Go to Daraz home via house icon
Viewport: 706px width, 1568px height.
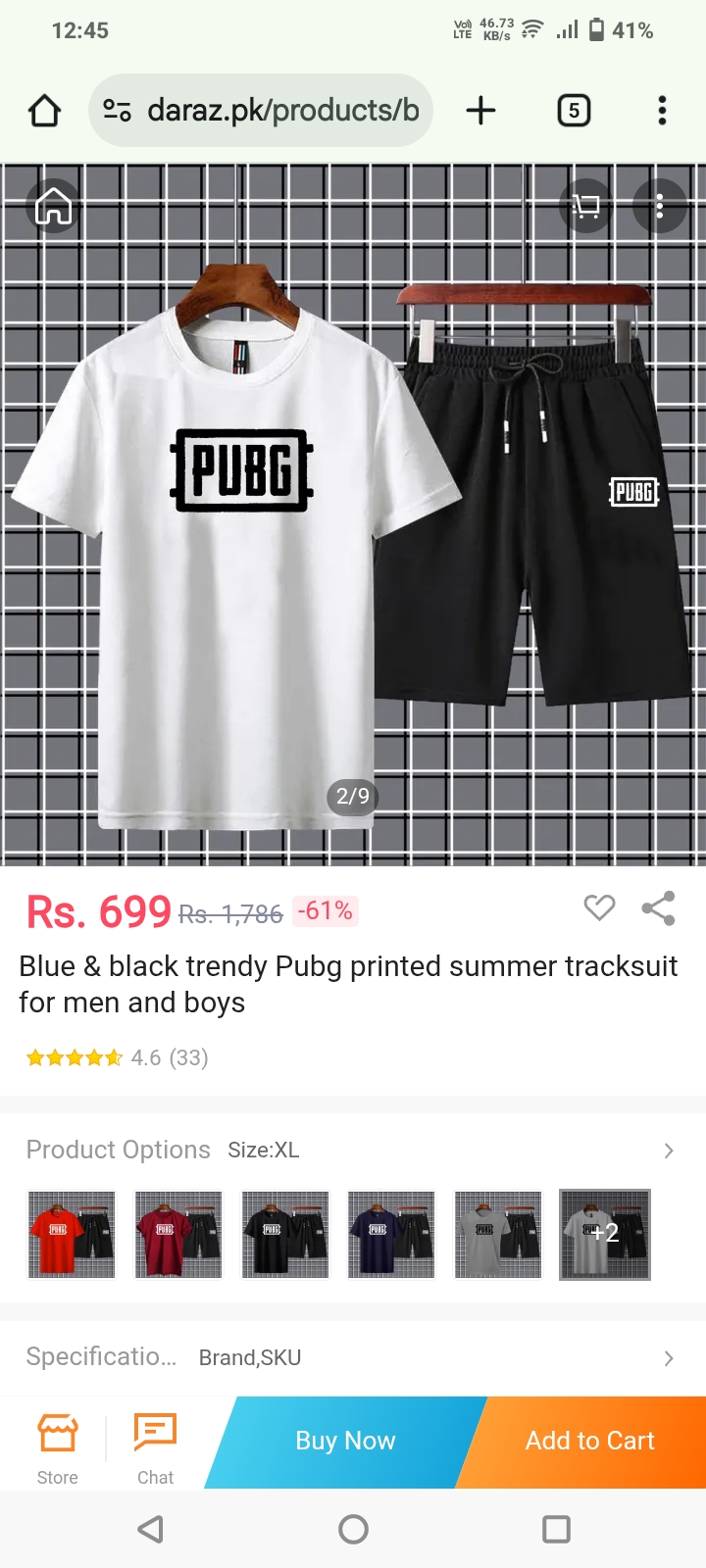click(x=54, y=206)
